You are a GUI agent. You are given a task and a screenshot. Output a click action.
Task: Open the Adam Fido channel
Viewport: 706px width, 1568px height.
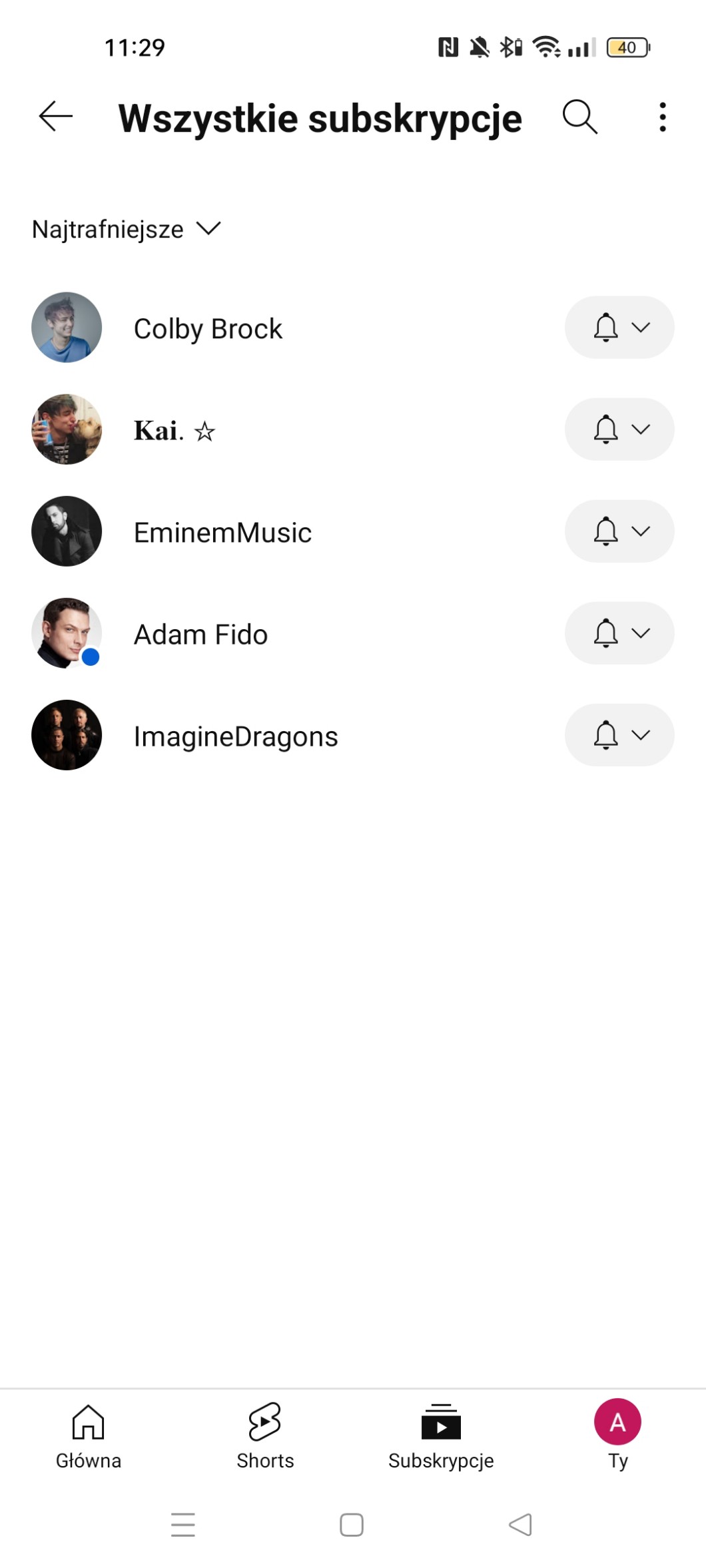pos(200,634)
